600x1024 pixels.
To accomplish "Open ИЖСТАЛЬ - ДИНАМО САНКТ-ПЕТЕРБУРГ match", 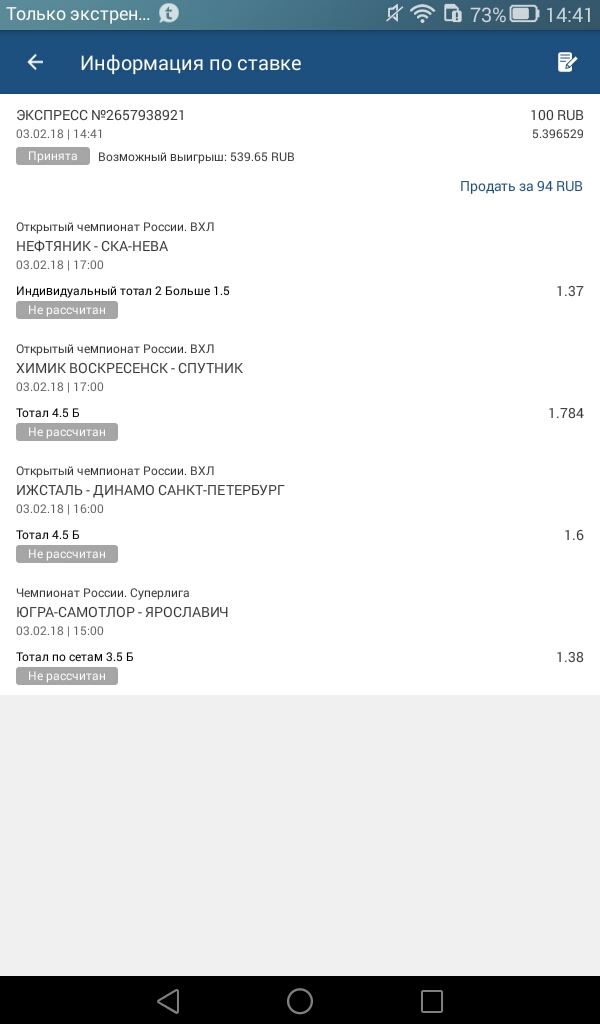I will [150, 490].
